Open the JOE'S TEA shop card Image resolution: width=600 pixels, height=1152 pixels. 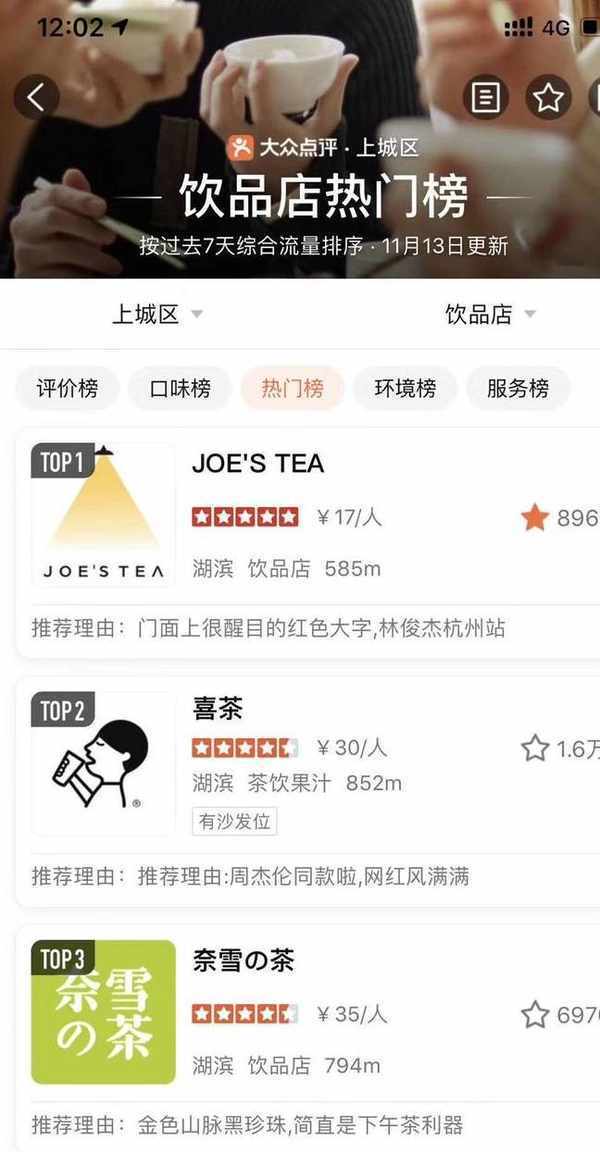click(258, 464)
